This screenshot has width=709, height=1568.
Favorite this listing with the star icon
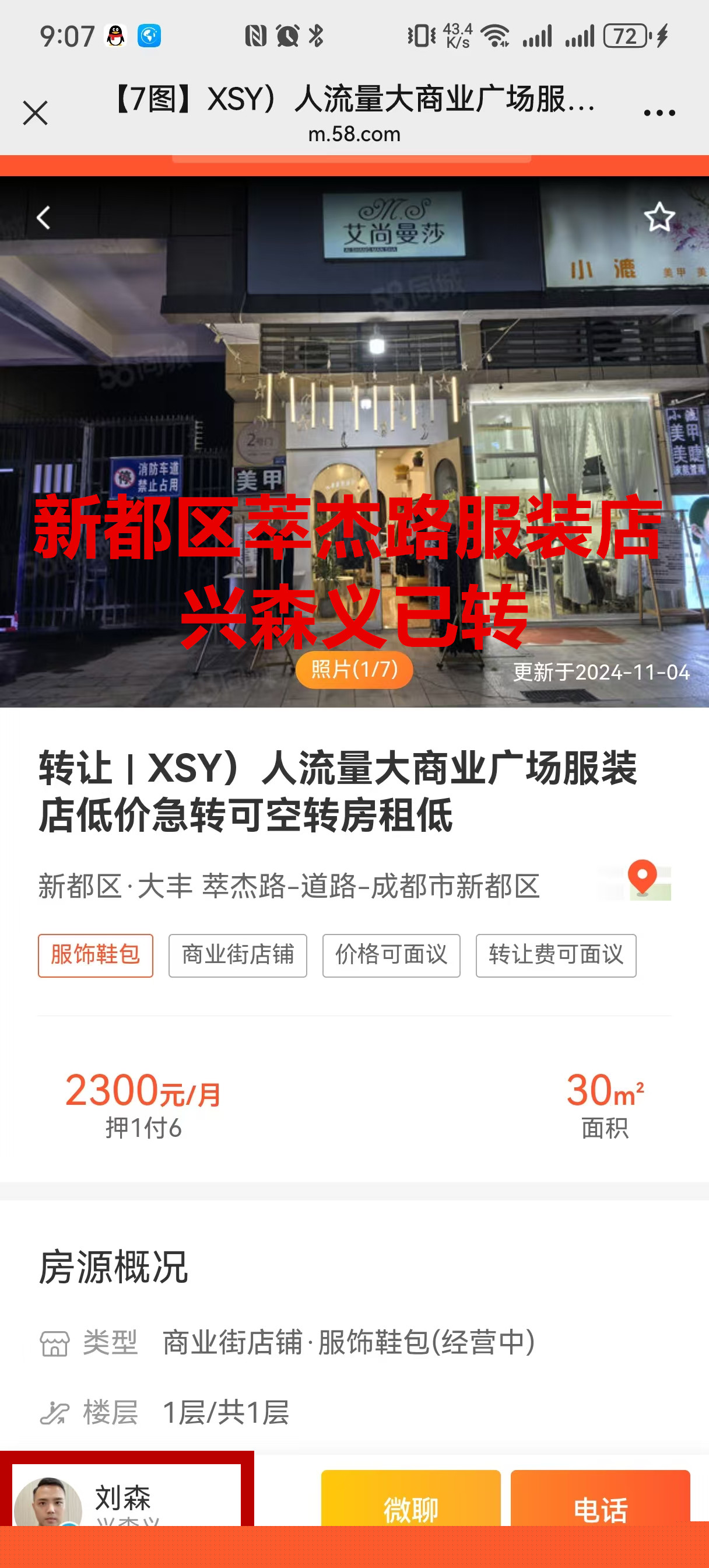pos(659,218)
